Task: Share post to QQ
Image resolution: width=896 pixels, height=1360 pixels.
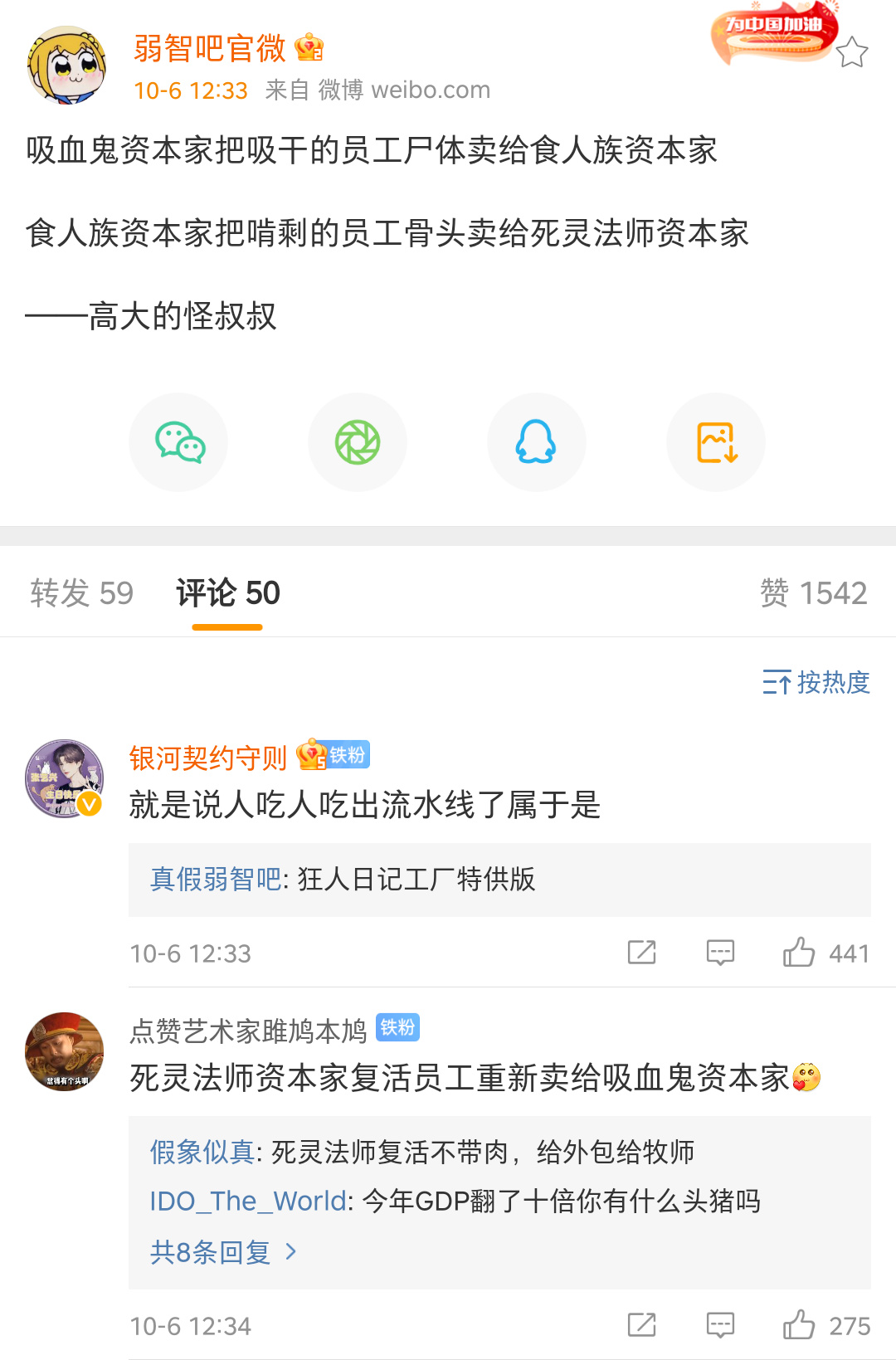Action: (536, 442)
